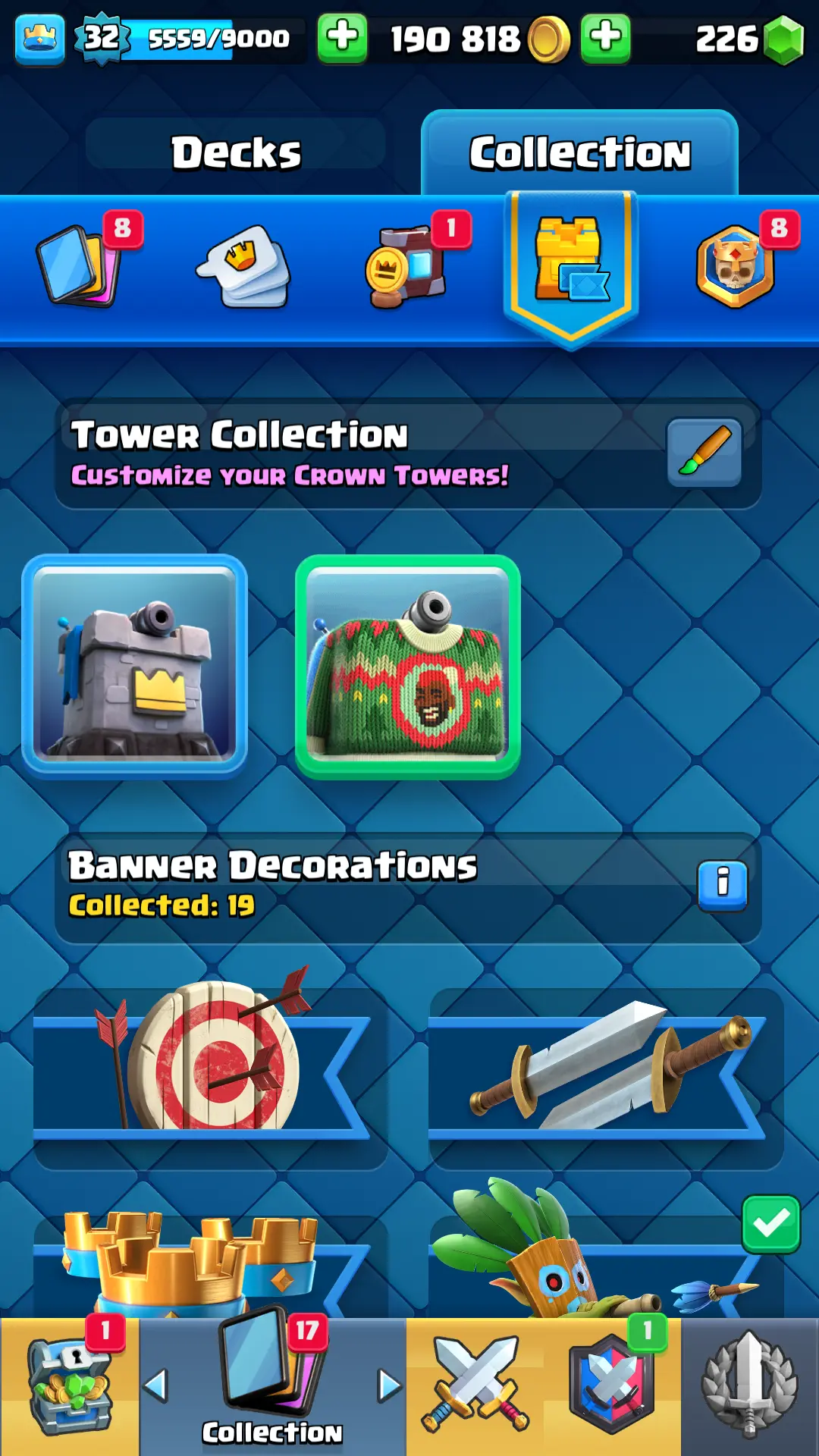
Task: Add more gold with the plus button
Action: pyautogui.click(x=605, y=37)
